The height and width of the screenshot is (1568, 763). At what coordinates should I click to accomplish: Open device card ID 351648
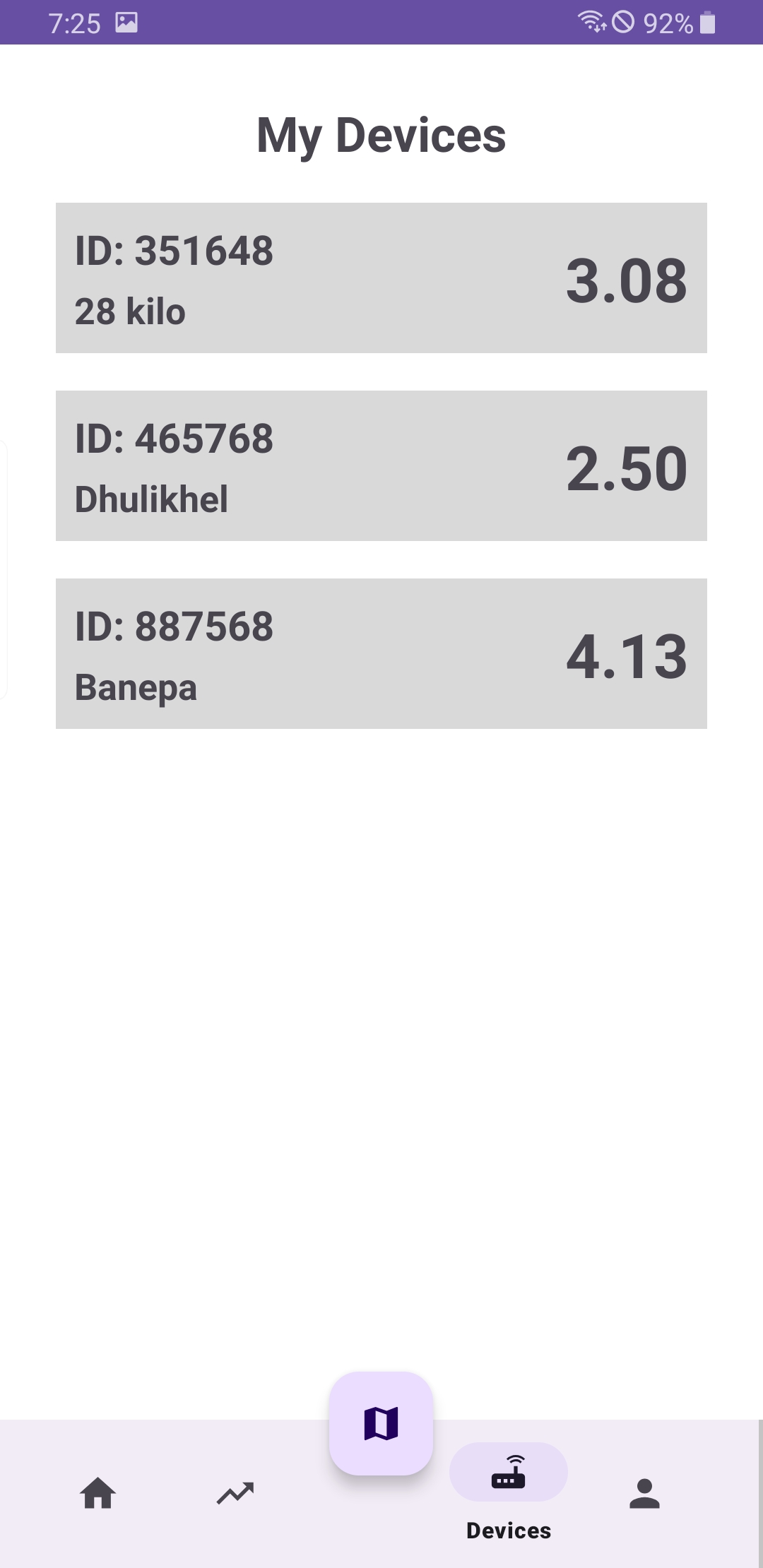[x=381, y=278]
